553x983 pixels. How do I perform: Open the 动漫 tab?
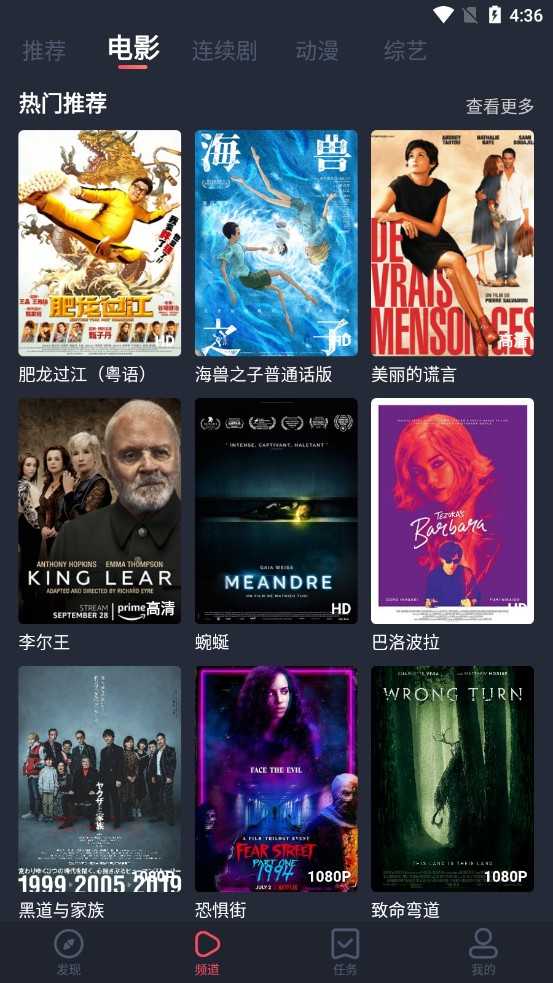tap(317, 51)
